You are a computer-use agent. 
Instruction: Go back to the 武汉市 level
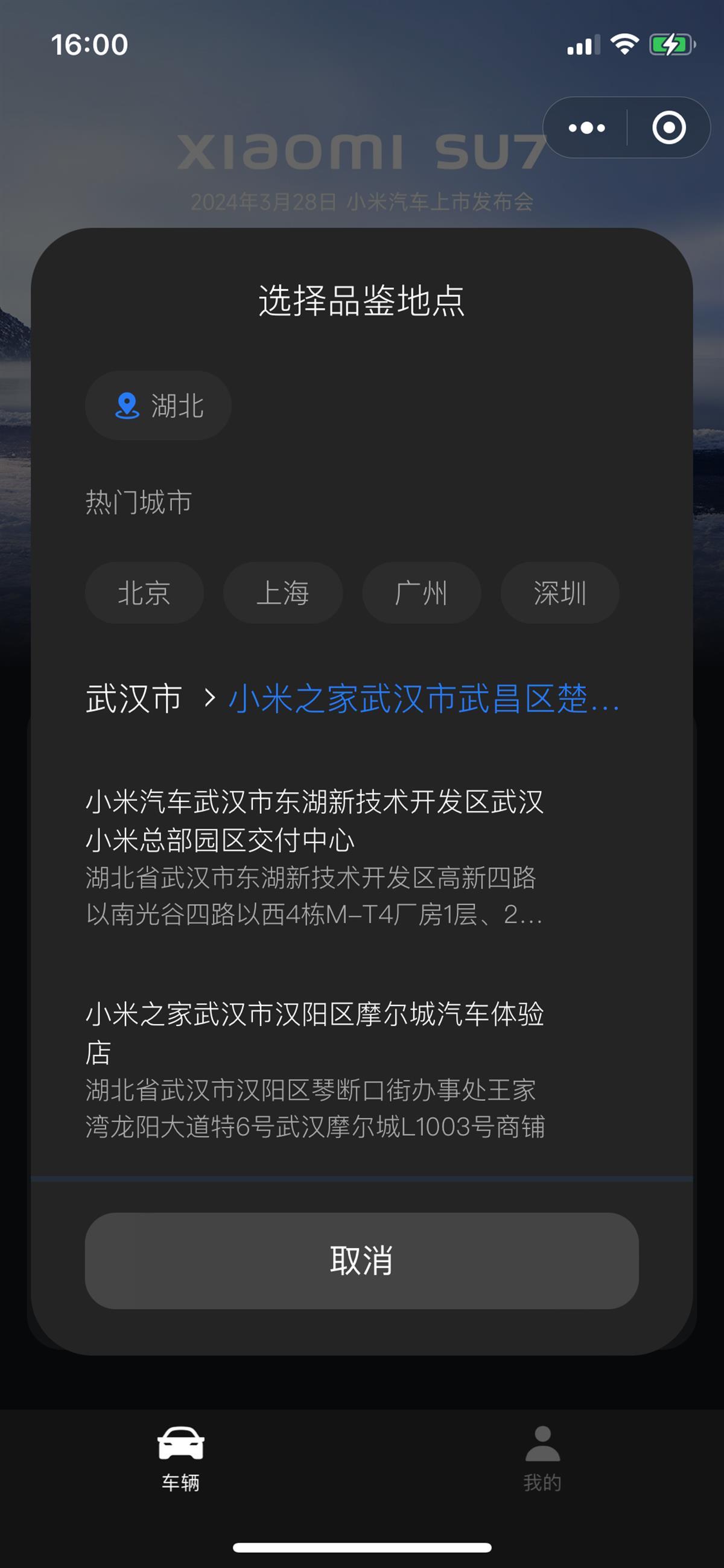click(134, 698)
